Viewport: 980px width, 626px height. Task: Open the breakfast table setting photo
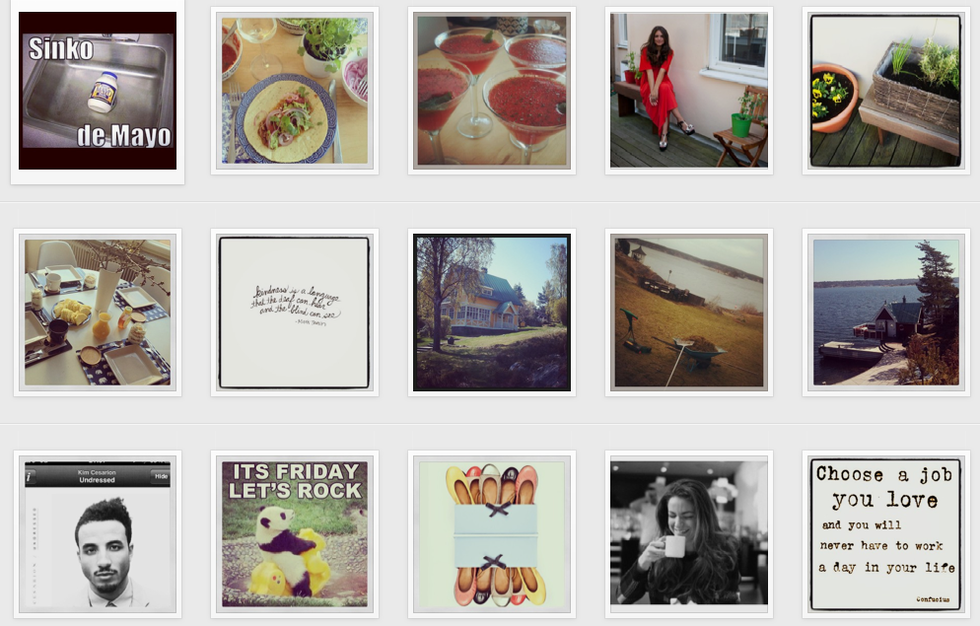coord(97,313)
